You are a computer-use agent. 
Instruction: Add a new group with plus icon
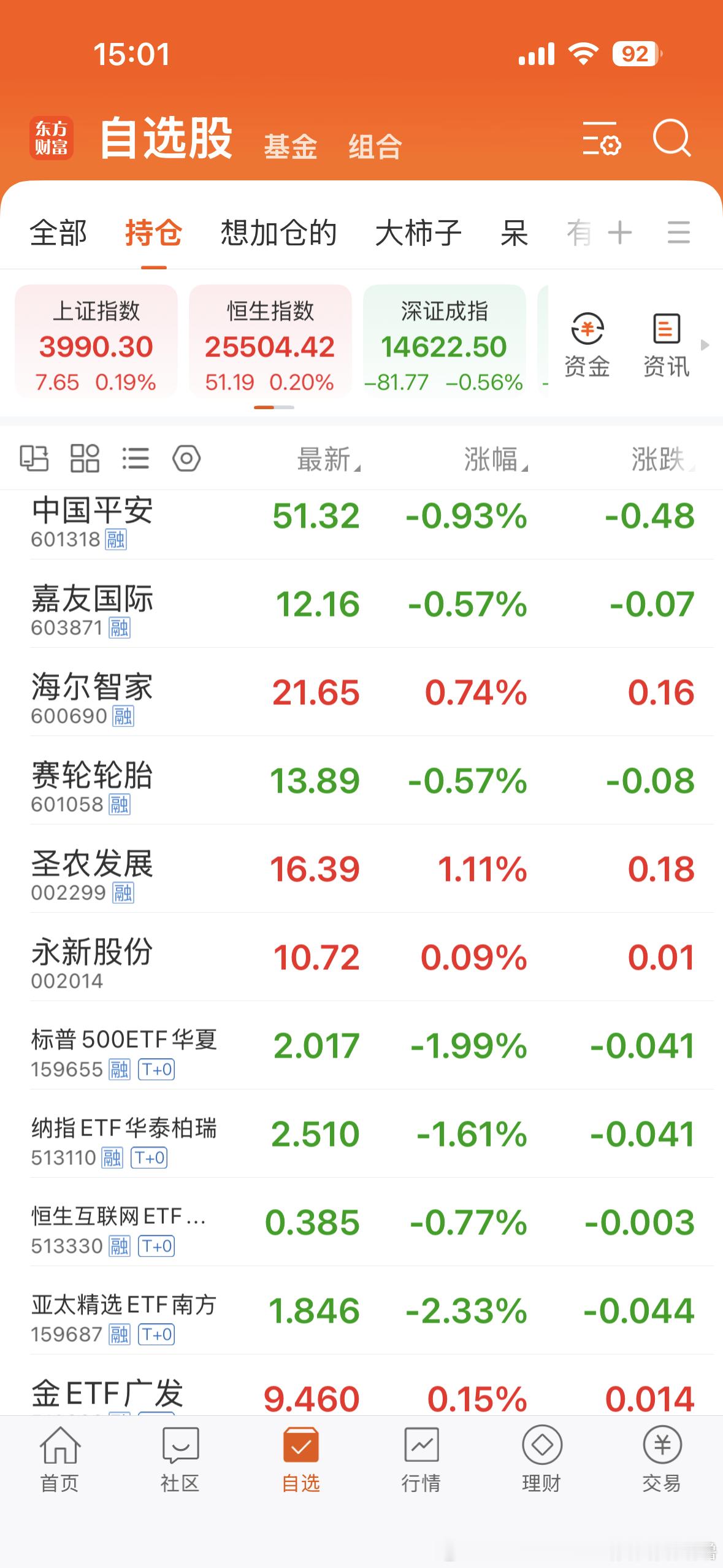pyautogui.click(x=620, y=233)
